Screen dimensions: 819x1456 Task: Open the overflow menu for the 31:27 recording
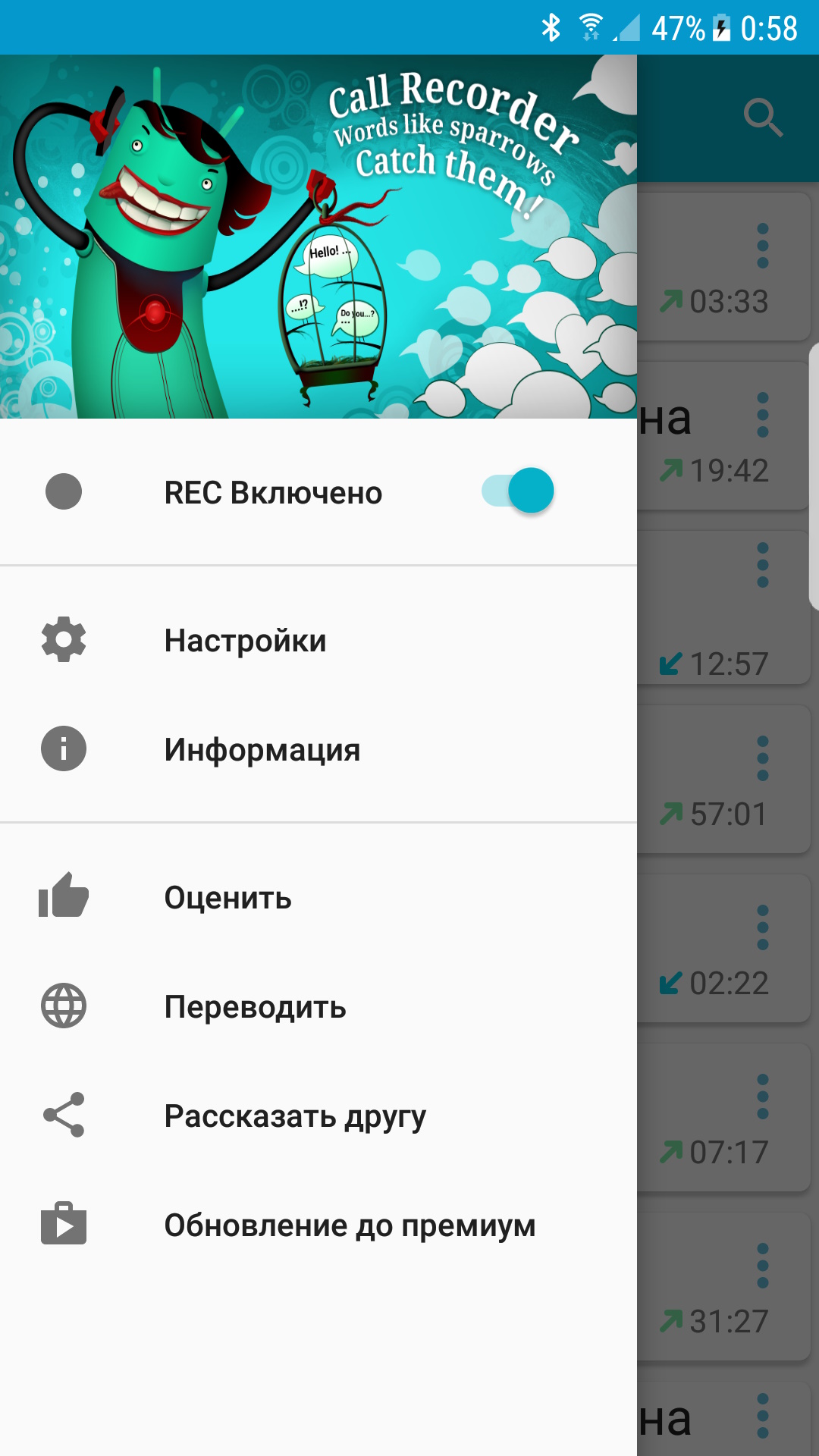(x=763, y=1266)
